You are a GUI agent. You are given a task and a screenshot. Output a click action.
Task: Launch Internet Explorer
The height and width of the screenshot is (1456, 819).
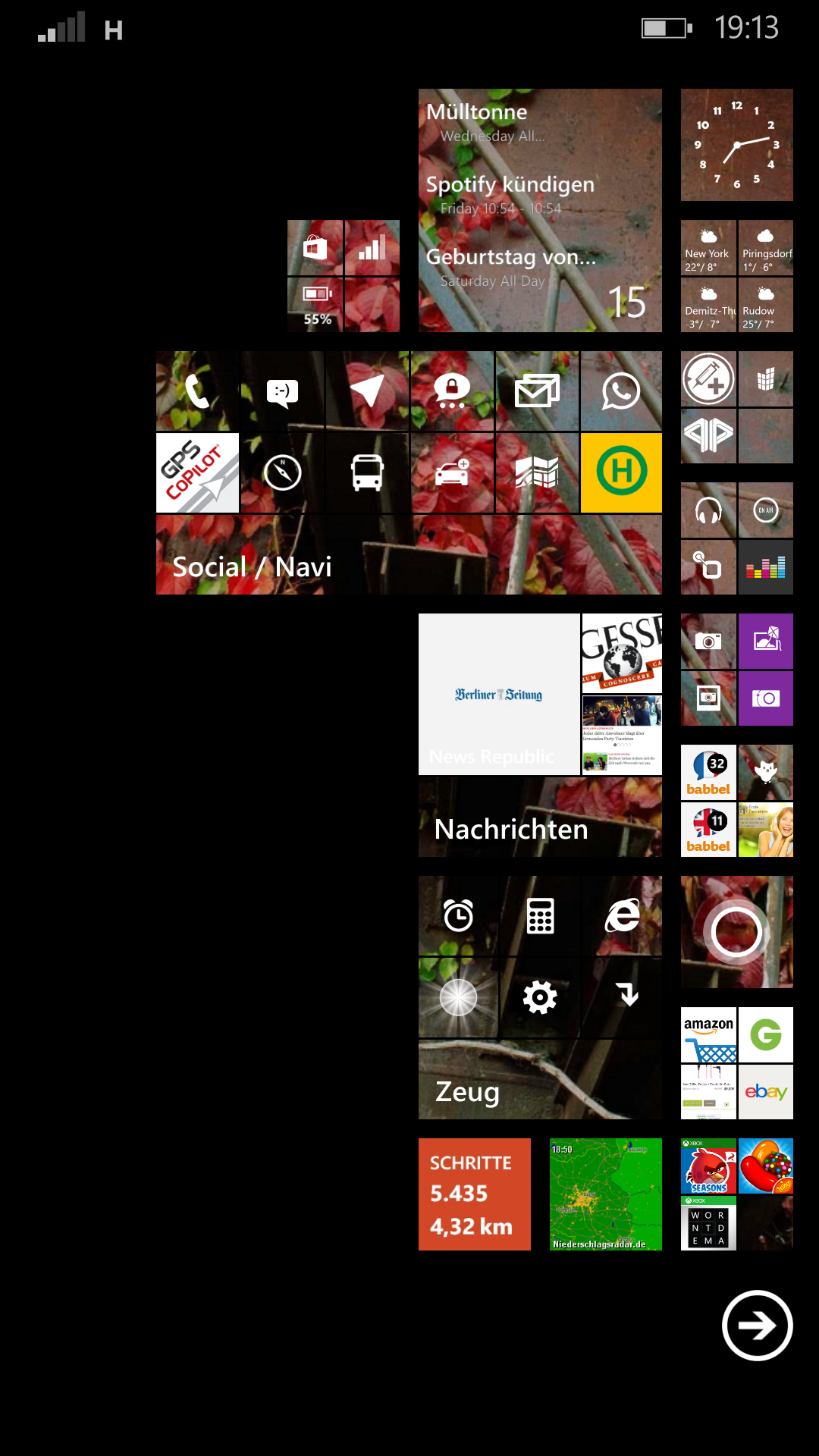[x=622, y=915]
